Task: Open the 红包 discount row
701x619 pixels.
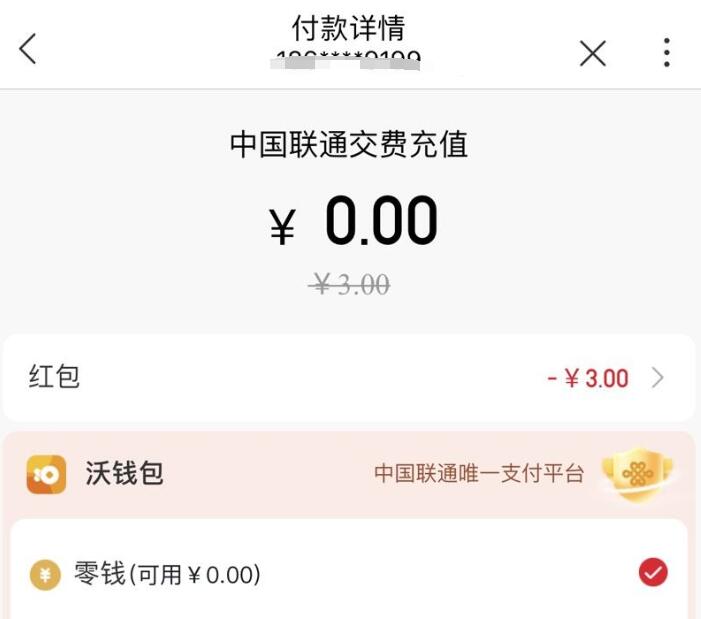Action: coord(349,378)
